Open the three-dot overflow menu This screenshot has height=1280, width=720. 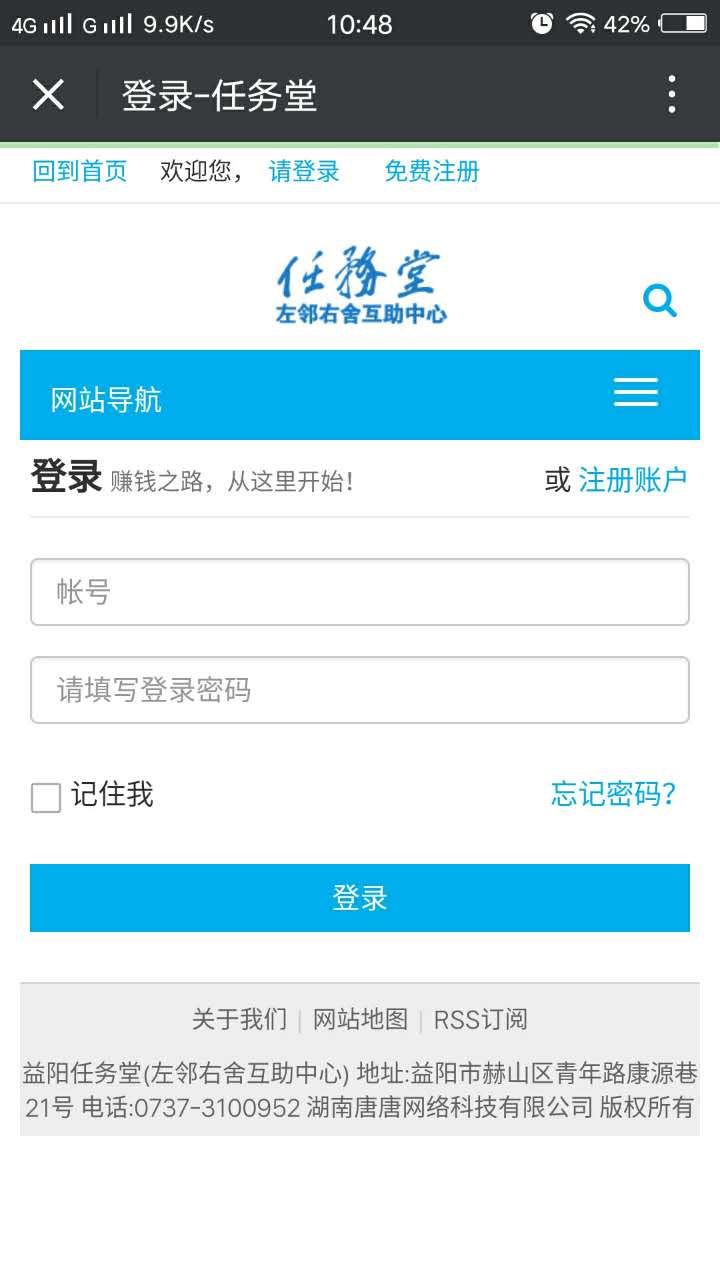coord(672,95)
